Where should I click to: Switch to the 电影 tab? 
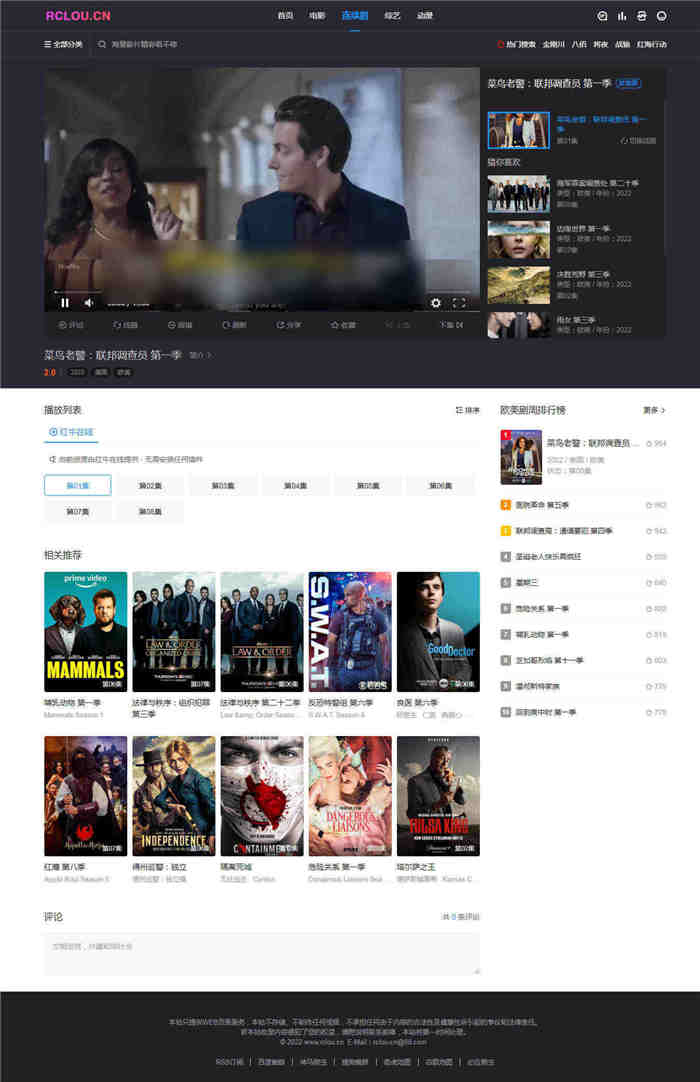click(x=316, y=16)
